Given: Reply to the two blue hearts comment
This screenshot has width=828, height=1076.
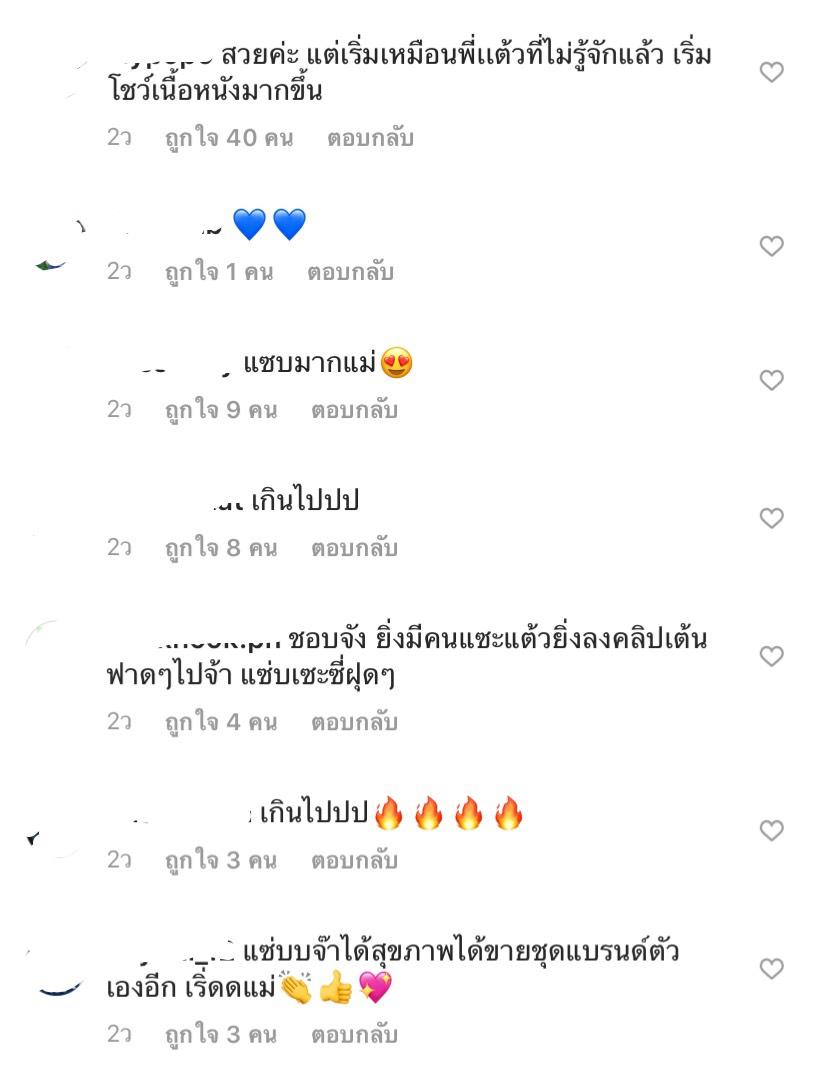Looking at the screenshot, I should pos(350,272).
